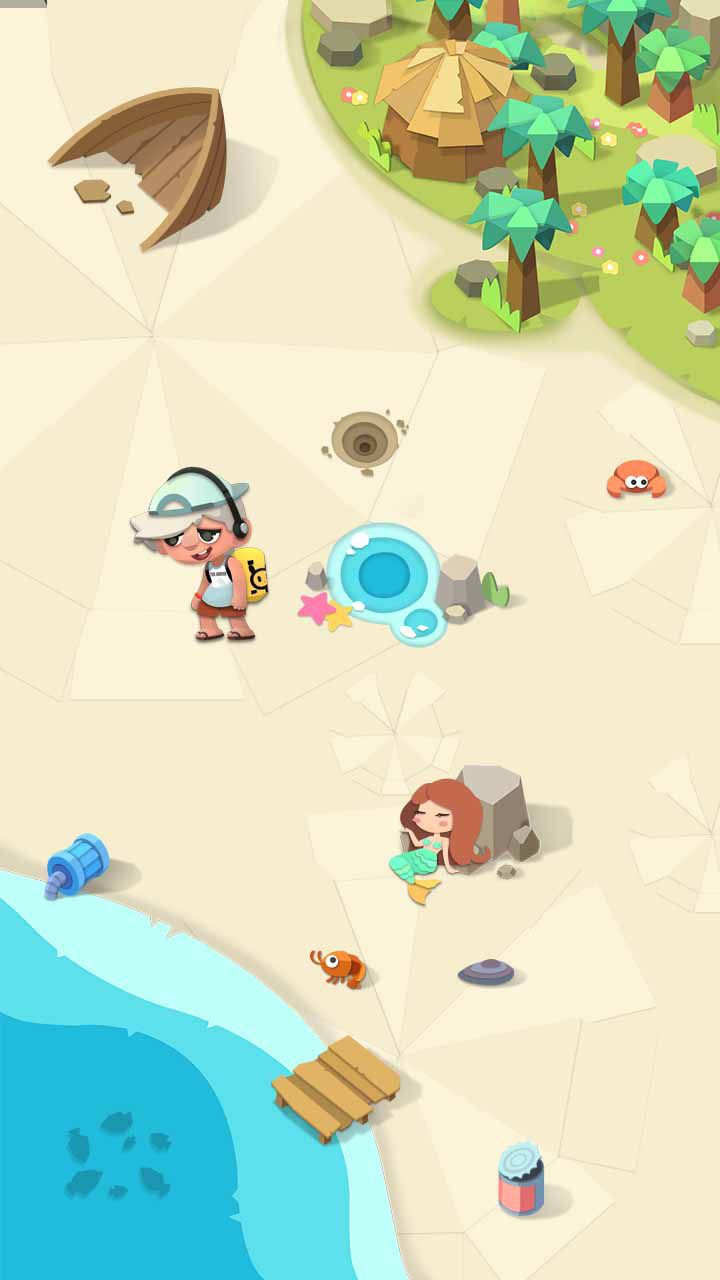
Task: Tap the wooden dock planks
Action: click(336, 1088)
